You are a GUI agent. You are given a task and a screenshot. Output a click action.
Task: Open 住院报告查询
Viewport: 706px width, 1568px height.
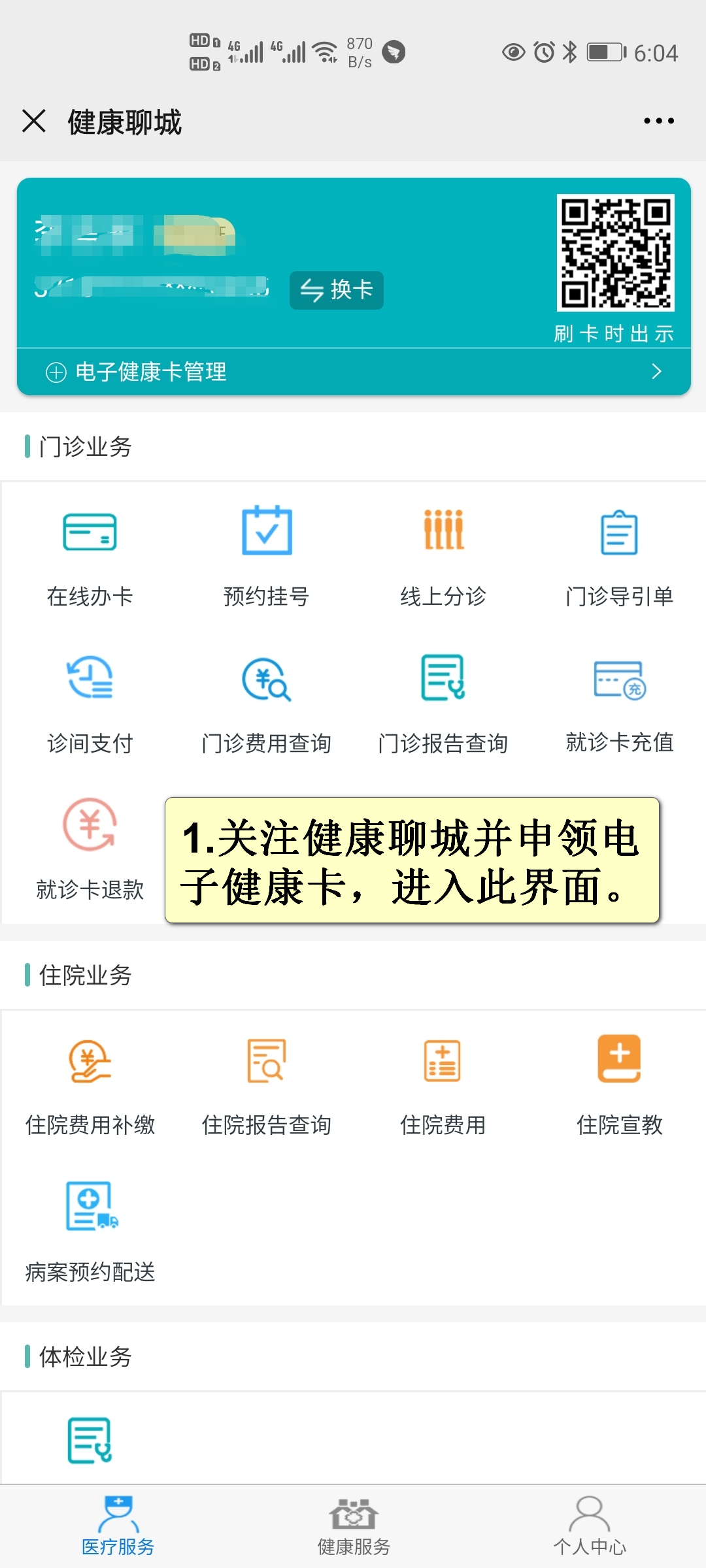[266, 1085]
